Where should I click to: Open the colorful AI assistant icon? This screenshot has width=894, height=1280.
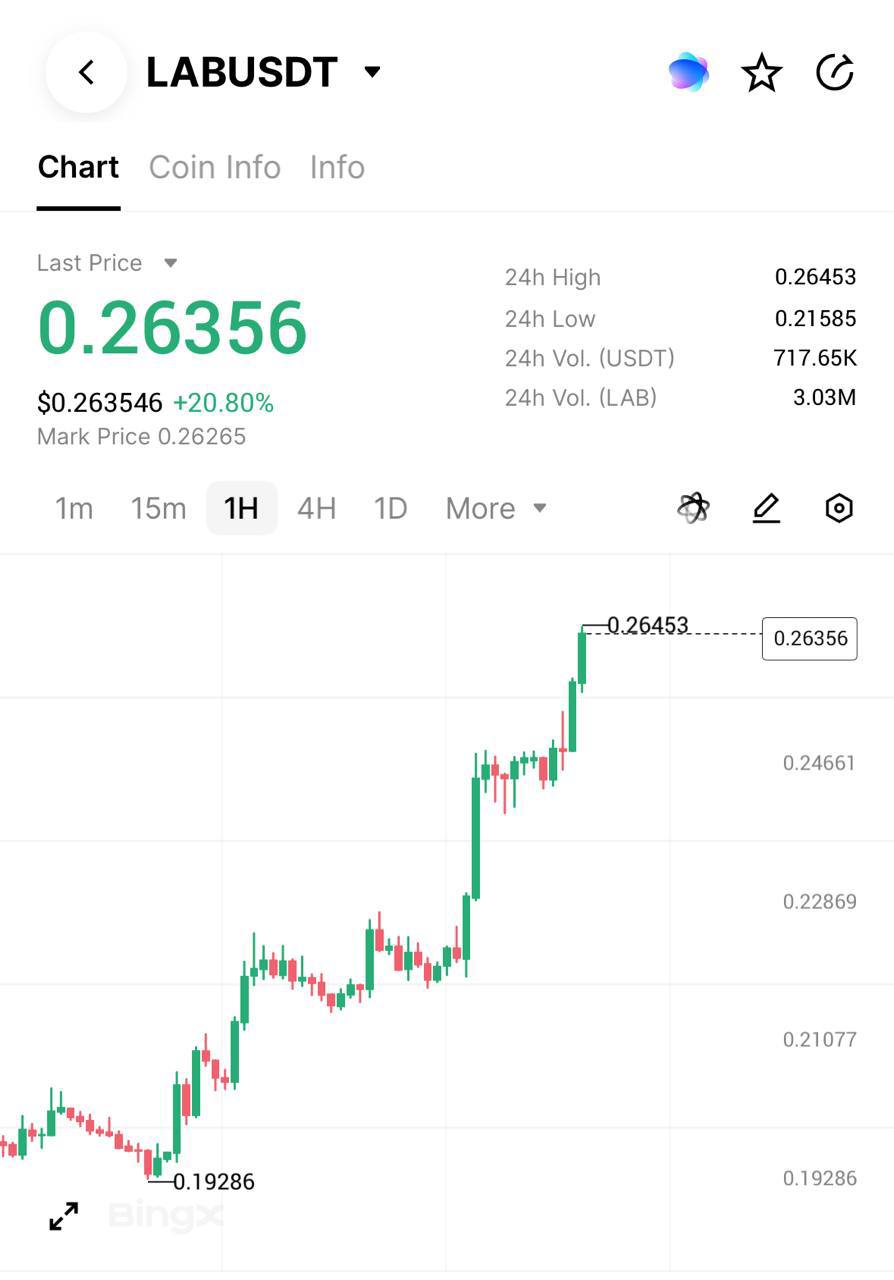coord(688,73)
